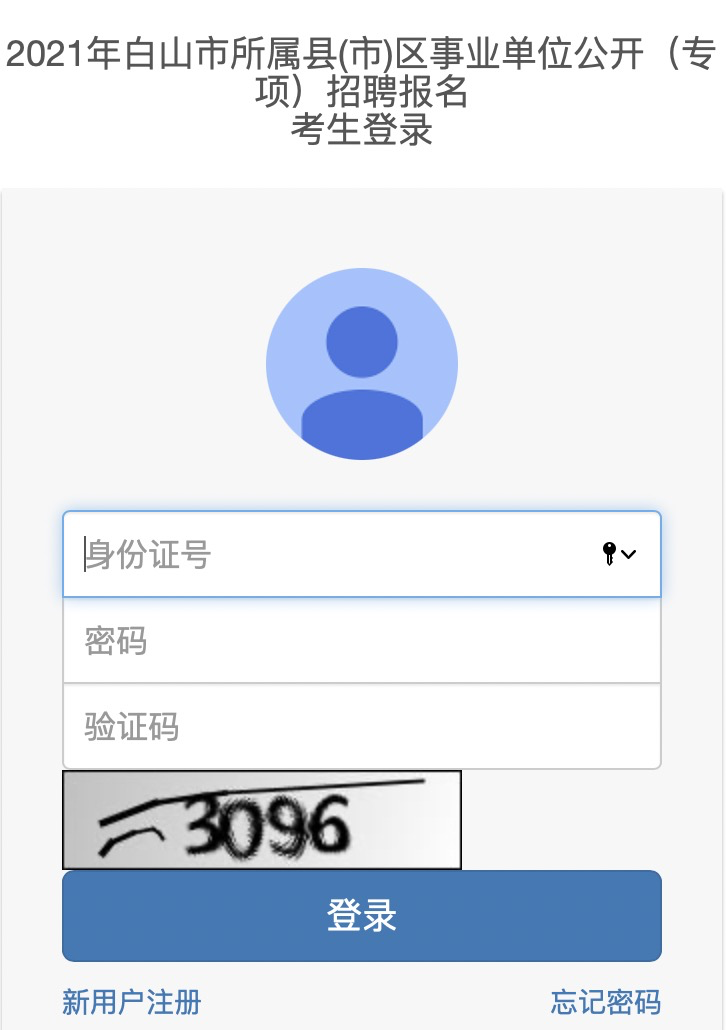Focus the 身份证号 ID number field
The image size is (726, 1030).
[330, 554]
